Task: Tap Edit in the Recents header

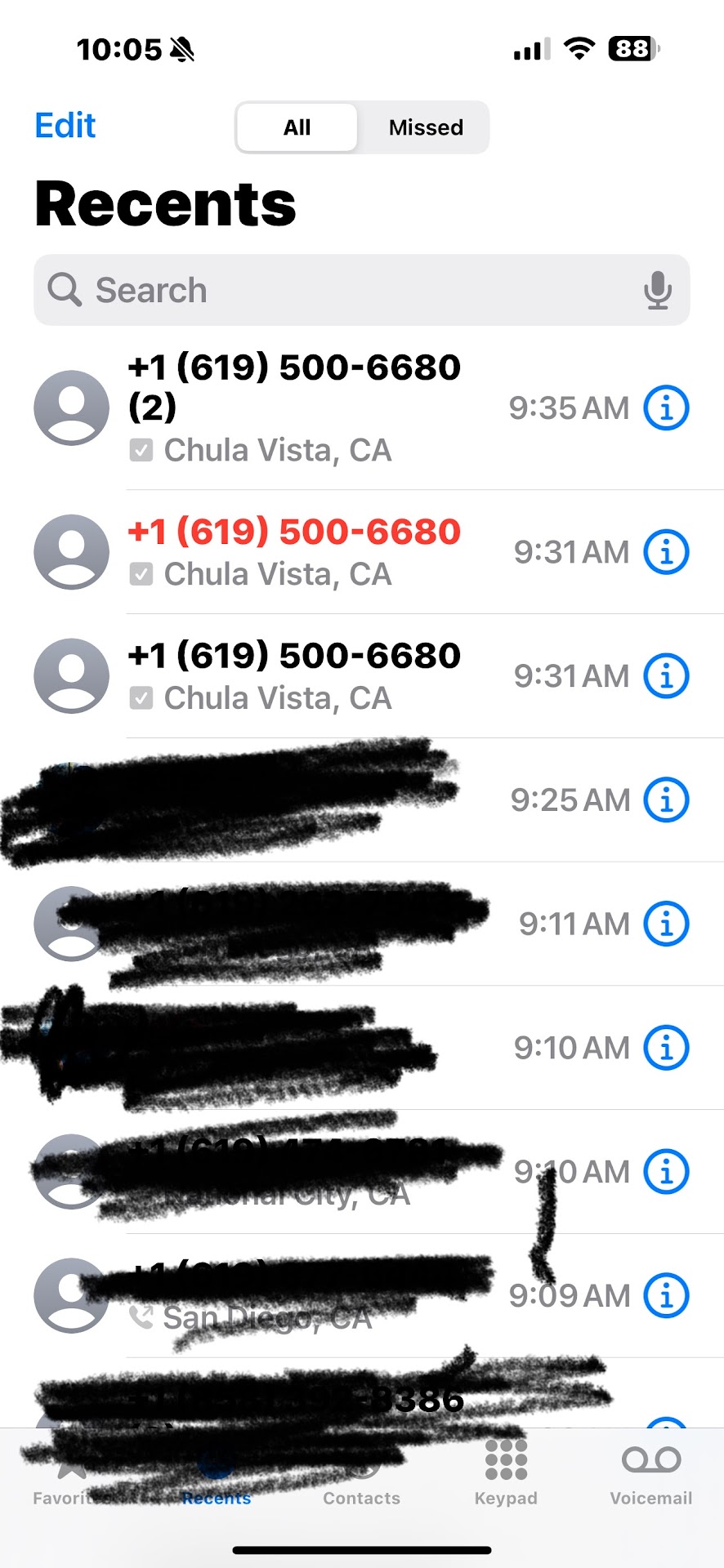Action: [65, 126]
